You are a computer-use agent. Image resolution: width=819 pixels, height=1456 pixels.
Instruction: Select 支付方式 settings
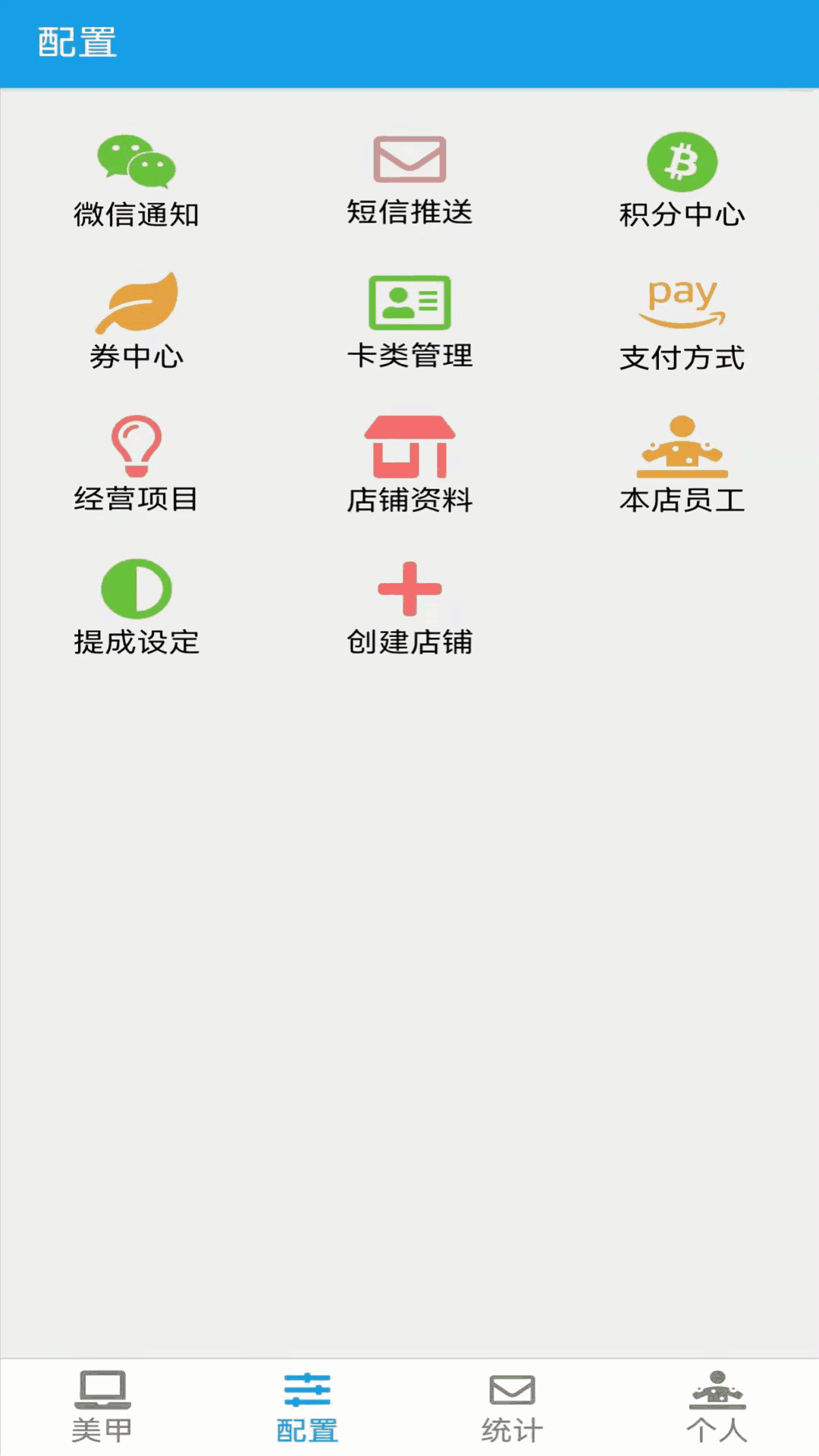click(x=682, y=324)
